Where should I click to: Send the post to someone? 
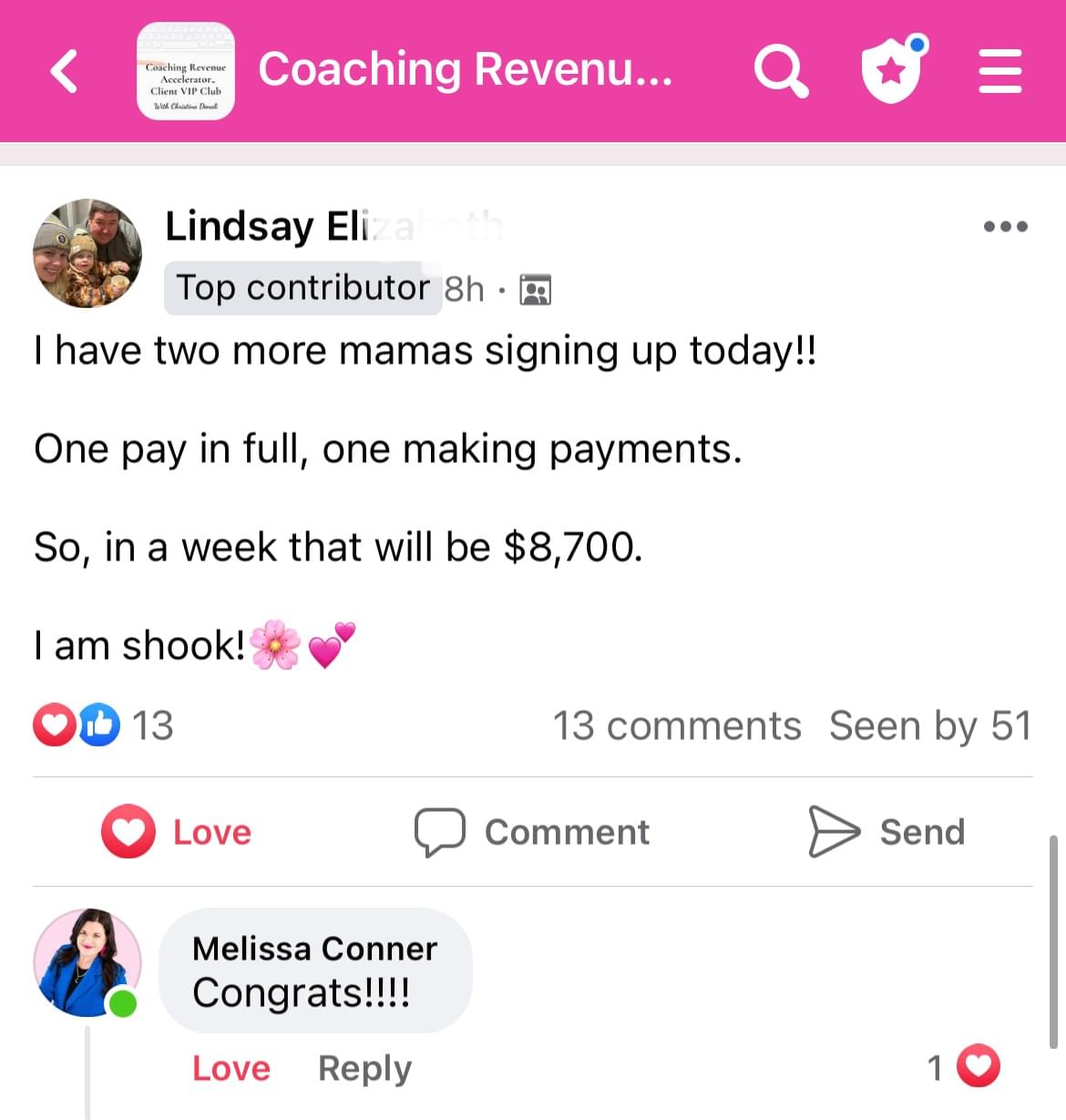pos(887,831)
